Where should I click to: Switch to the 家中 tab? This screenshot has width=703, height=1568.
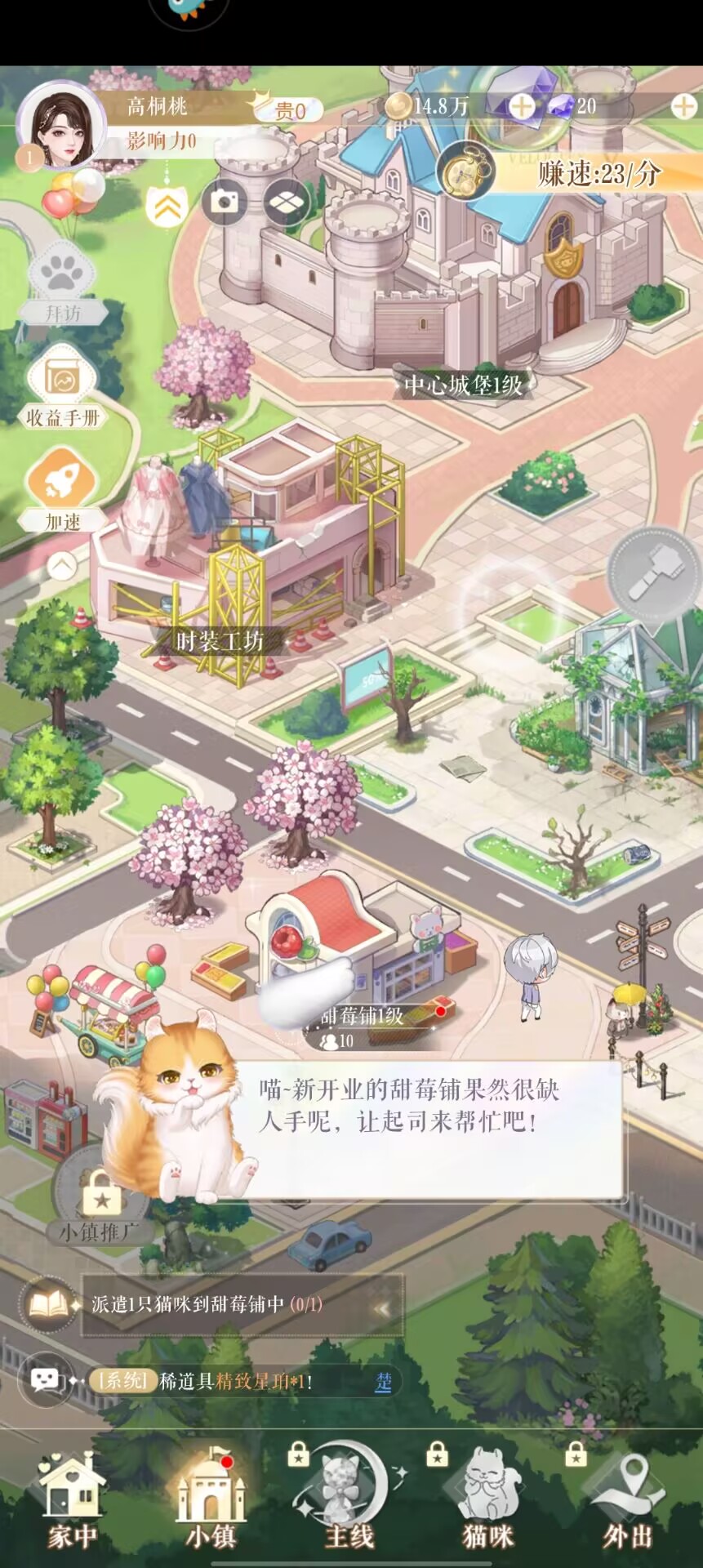coord(72,1503)
